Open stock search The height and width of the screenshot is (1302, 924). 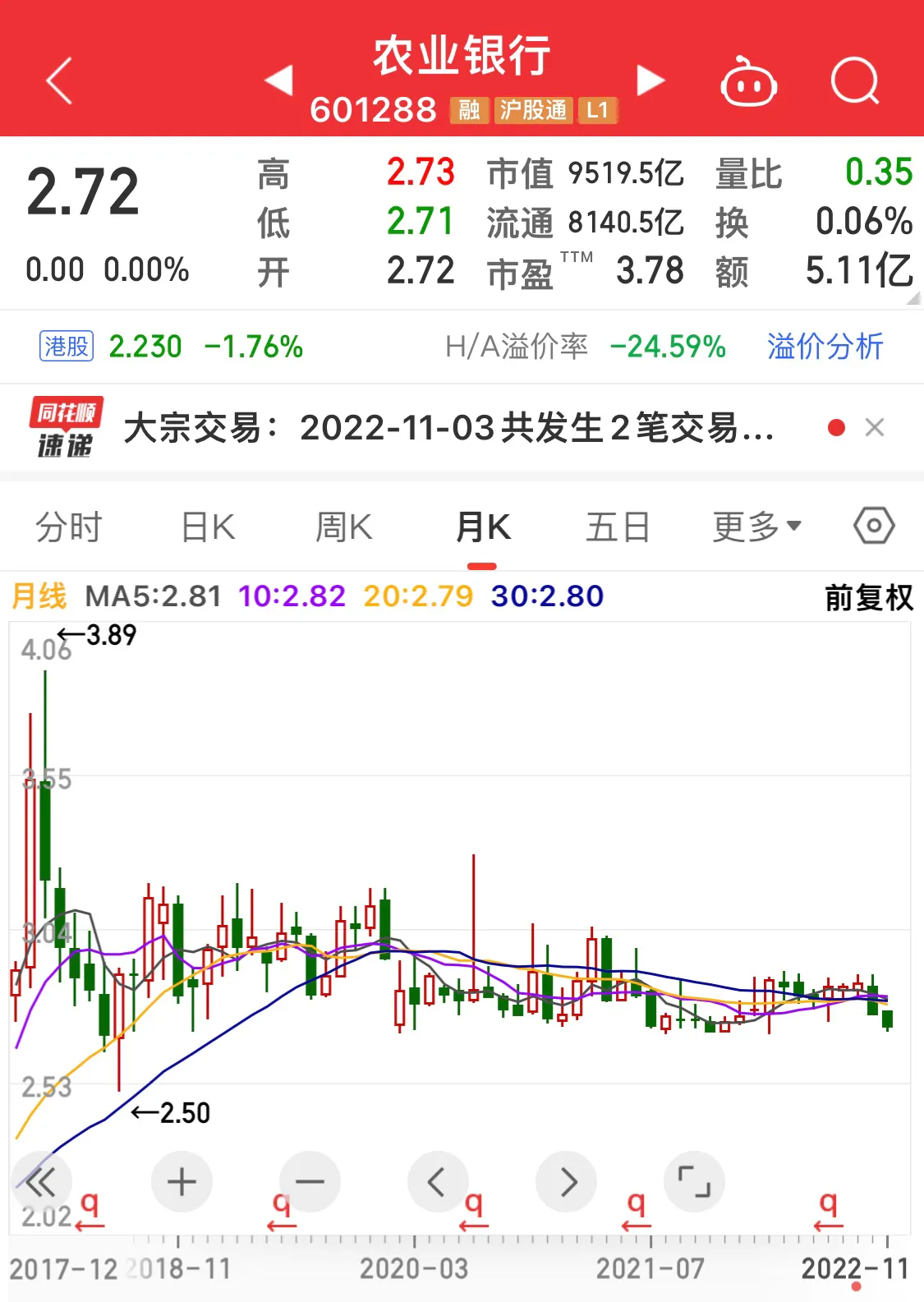coord(855,81)
